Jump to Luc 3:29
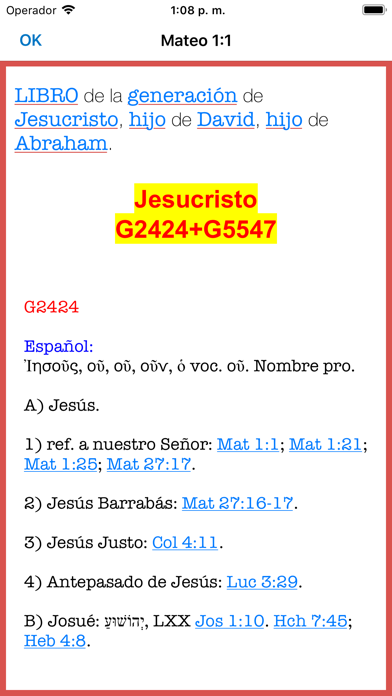 coord(262,582)
